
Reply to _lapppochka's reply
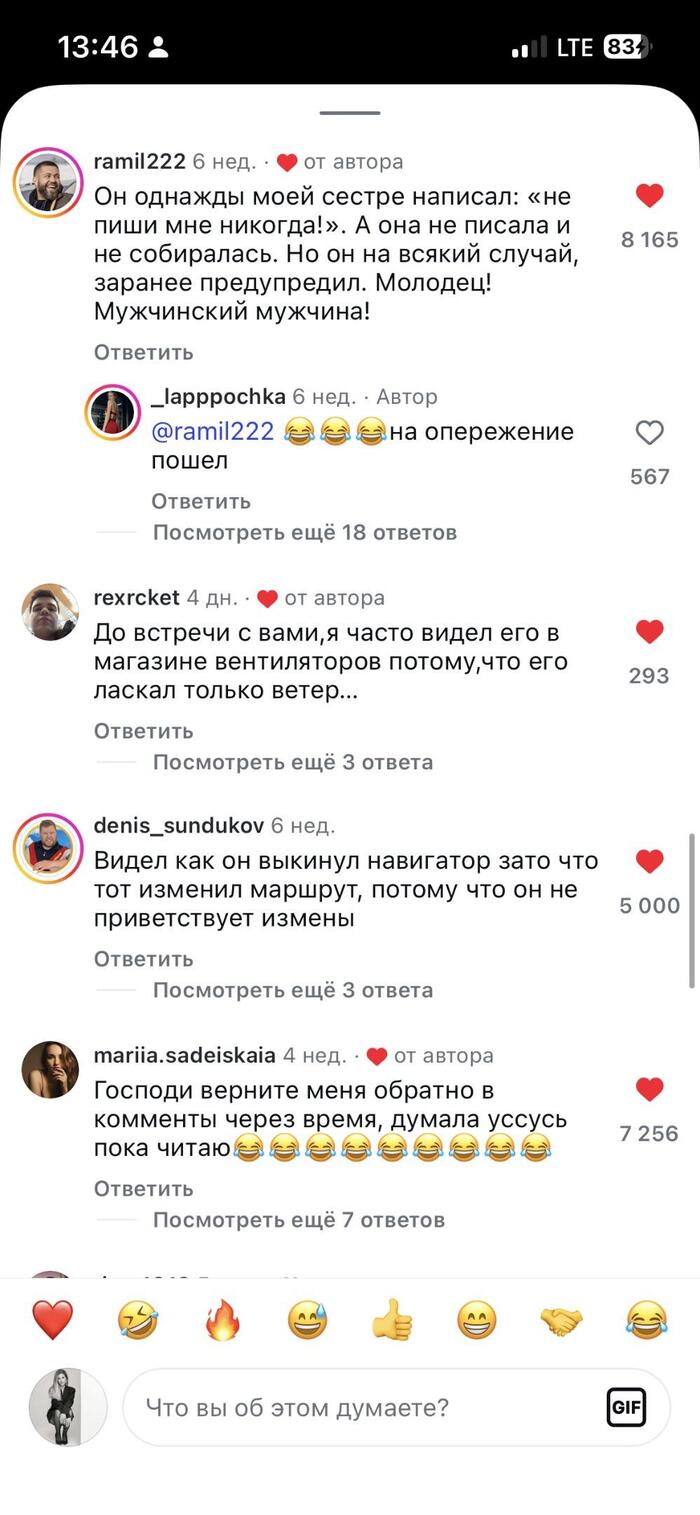(201, 501)
